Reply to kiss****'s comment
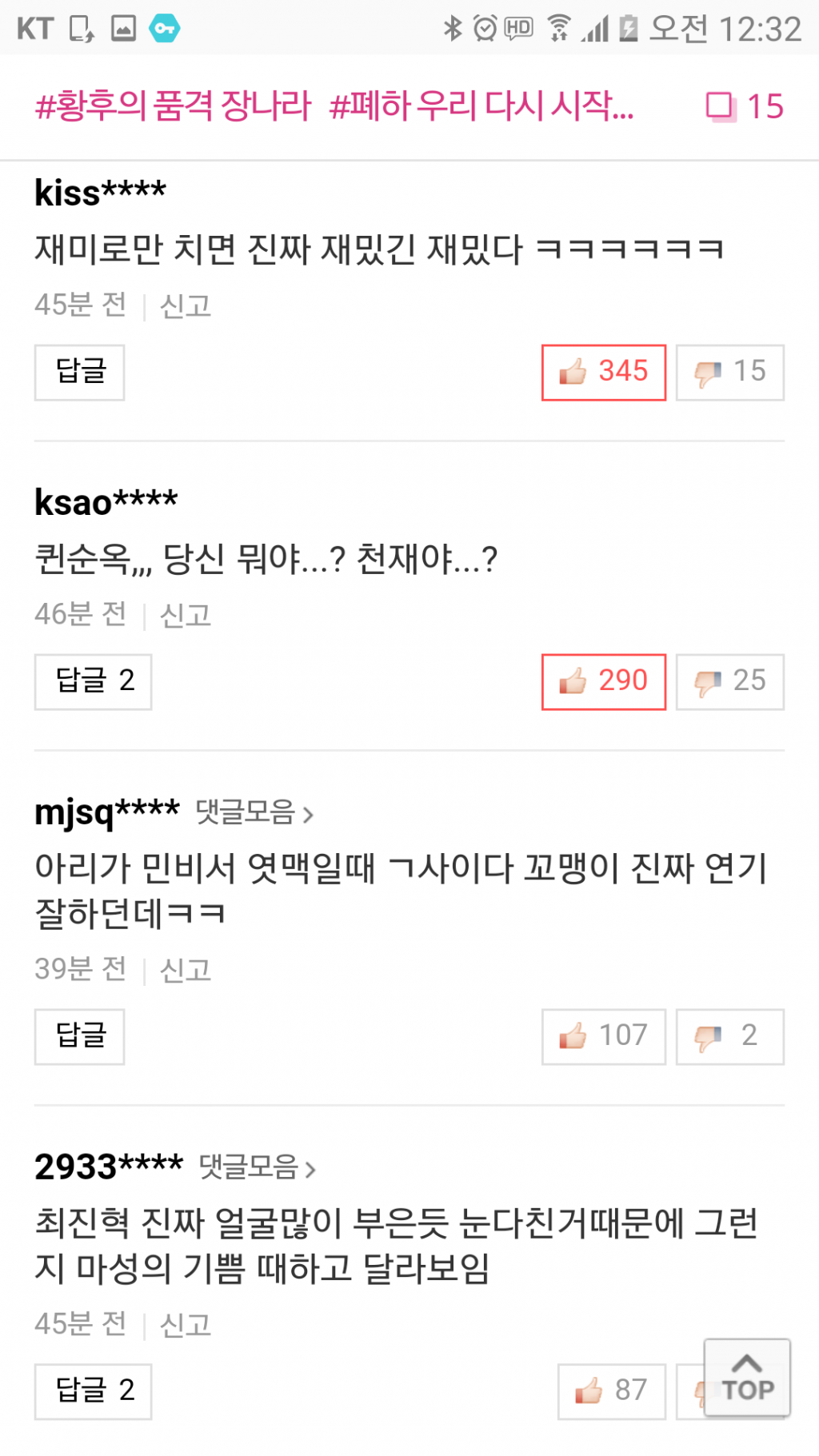This screenshot has width=819, height=1456. [x=79, y=373]
